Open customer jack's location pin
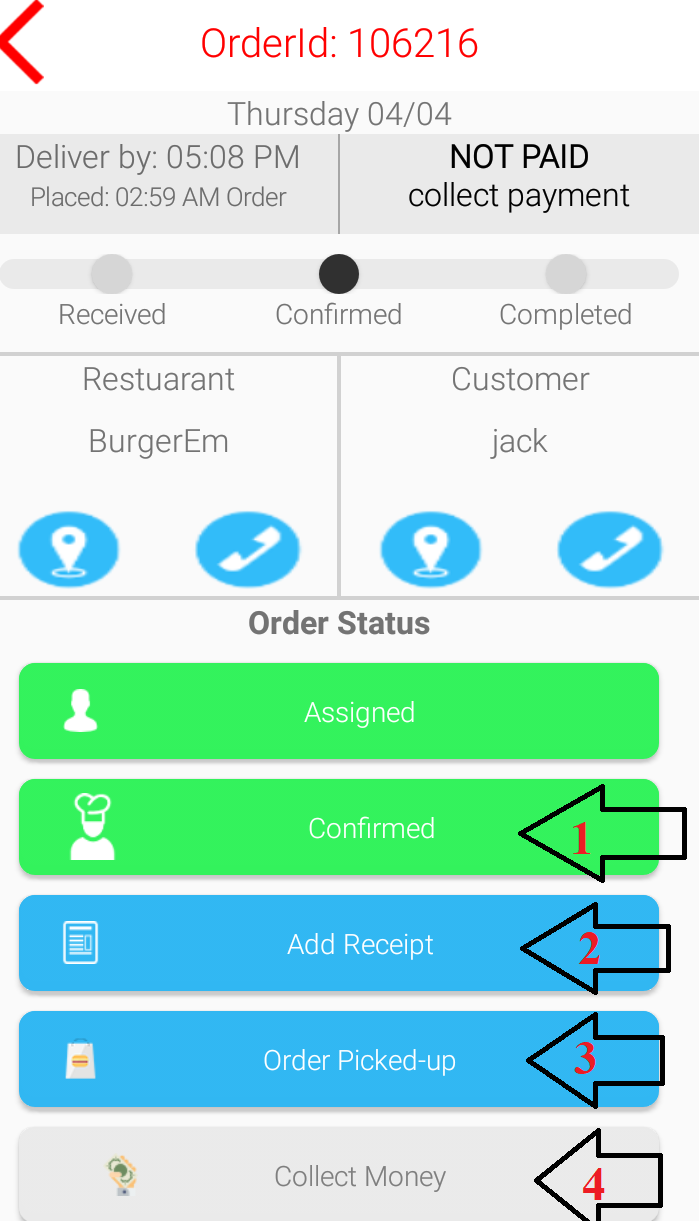The height and width of the screenshot is (1221, 699). pyautogui.click(x=431, y=549)
